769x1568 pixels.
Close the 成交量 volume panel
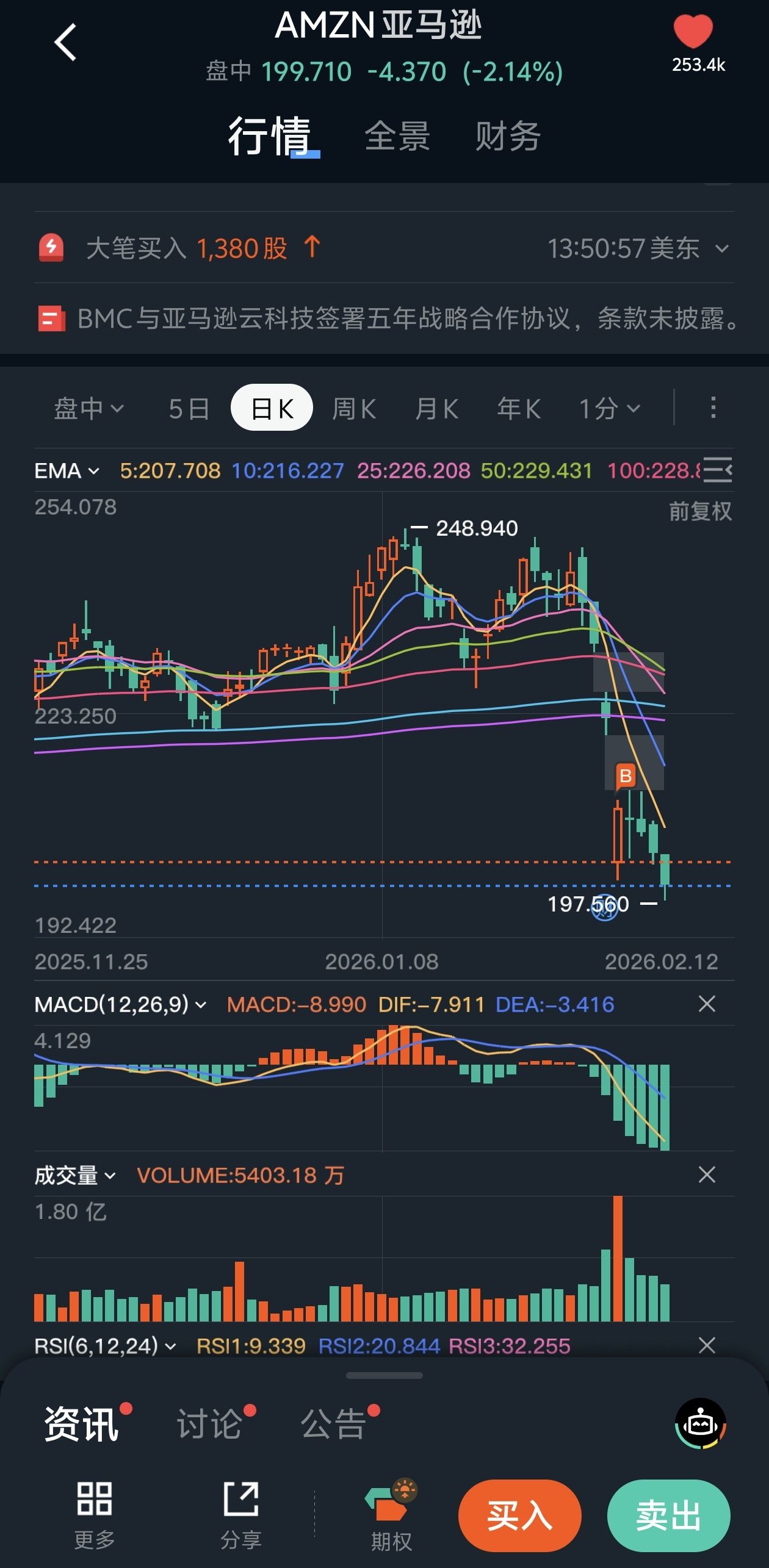pos(707,1174)
